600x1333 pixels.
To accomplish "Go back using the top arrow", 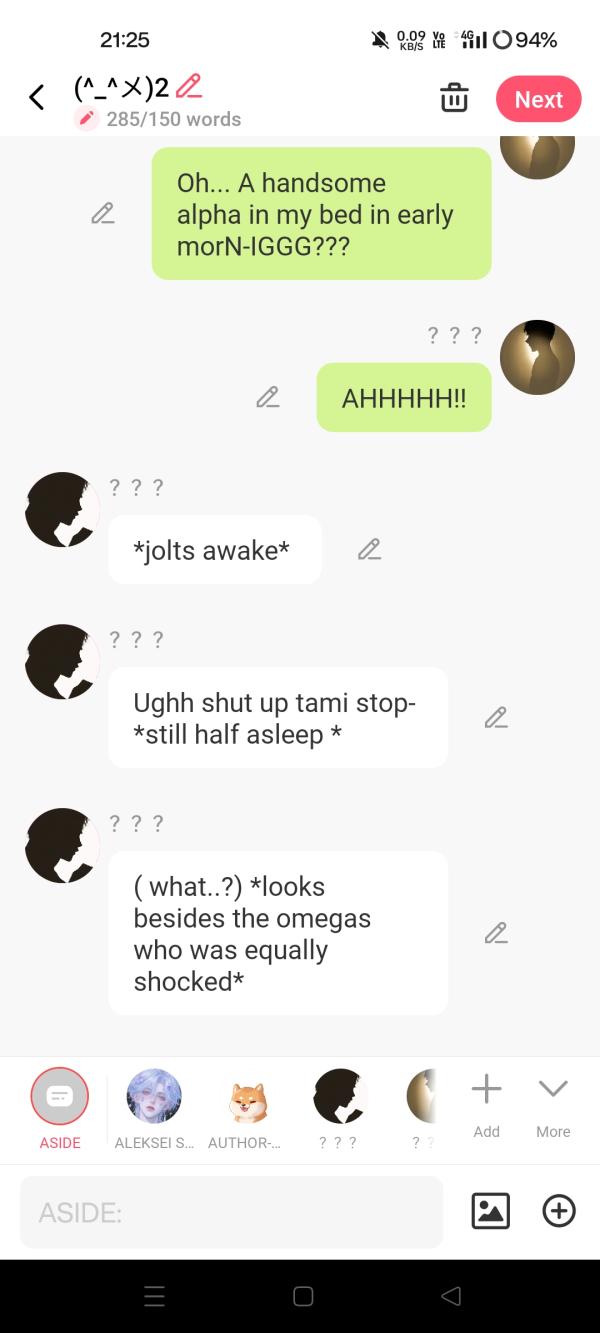I will point(37,97).
